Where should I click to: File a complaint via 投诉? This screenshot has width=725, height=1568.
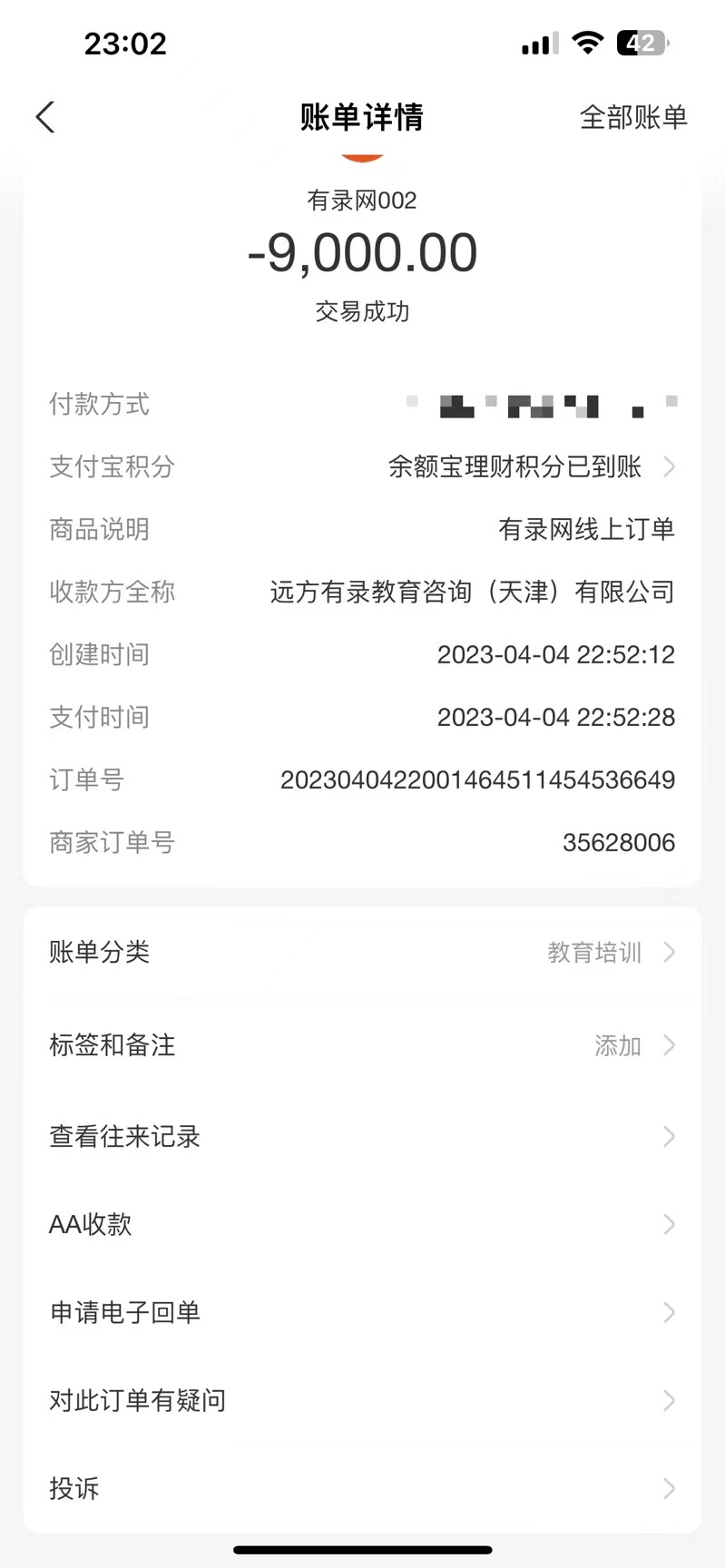pos(363,1488)
